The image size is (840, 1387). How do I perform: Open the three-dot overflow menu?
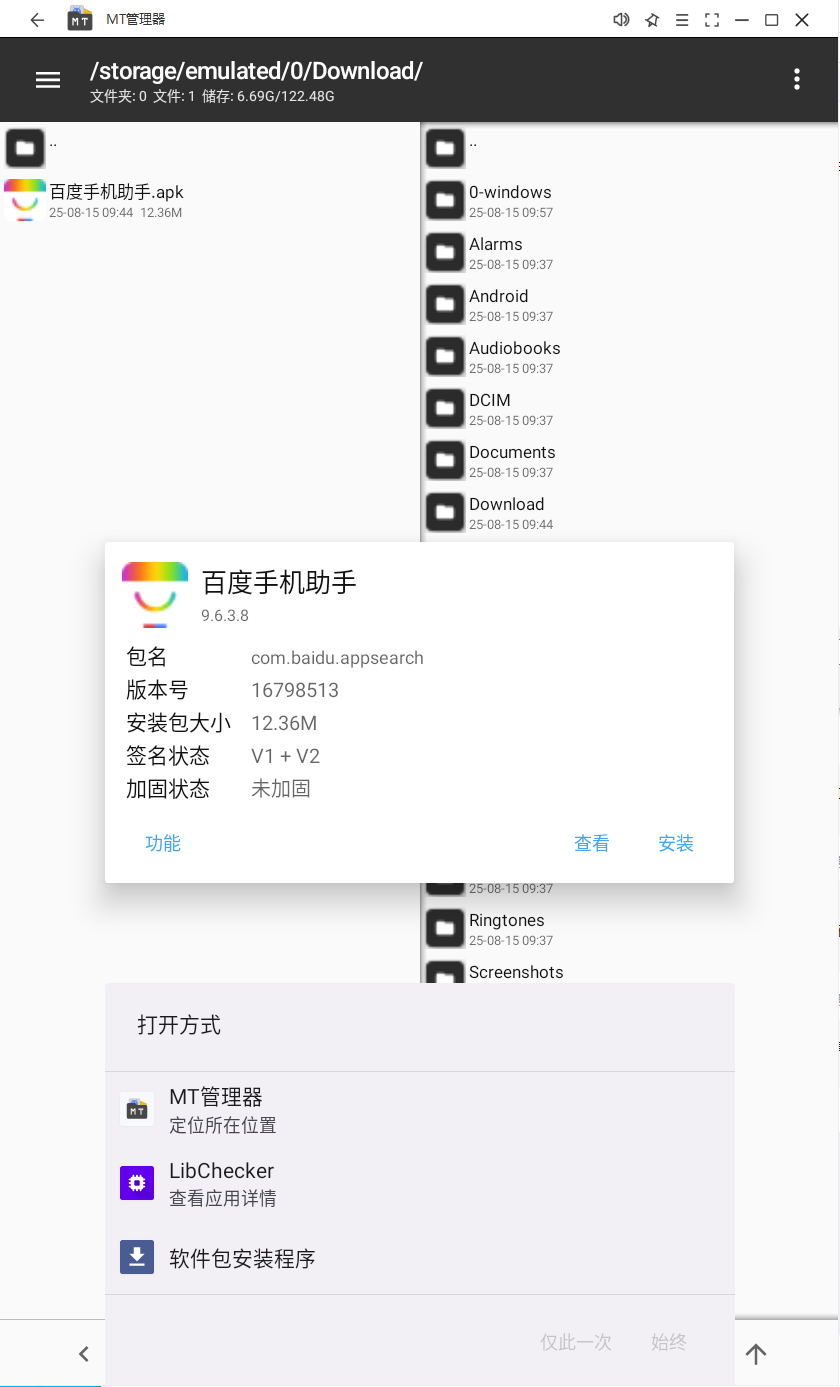click(796, 80)
